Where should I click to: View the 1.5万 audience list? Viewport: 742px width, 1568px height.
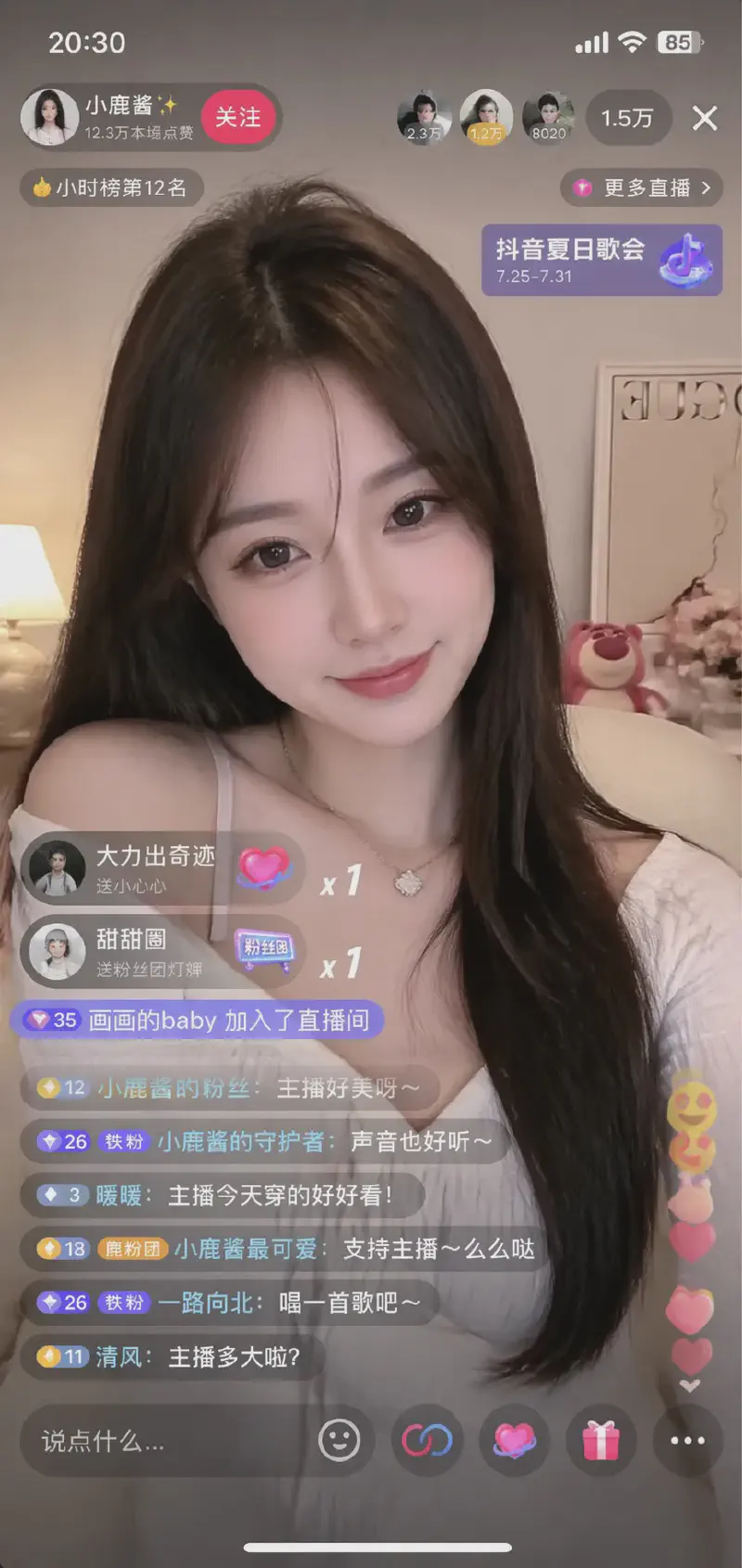tap(627, 118)
